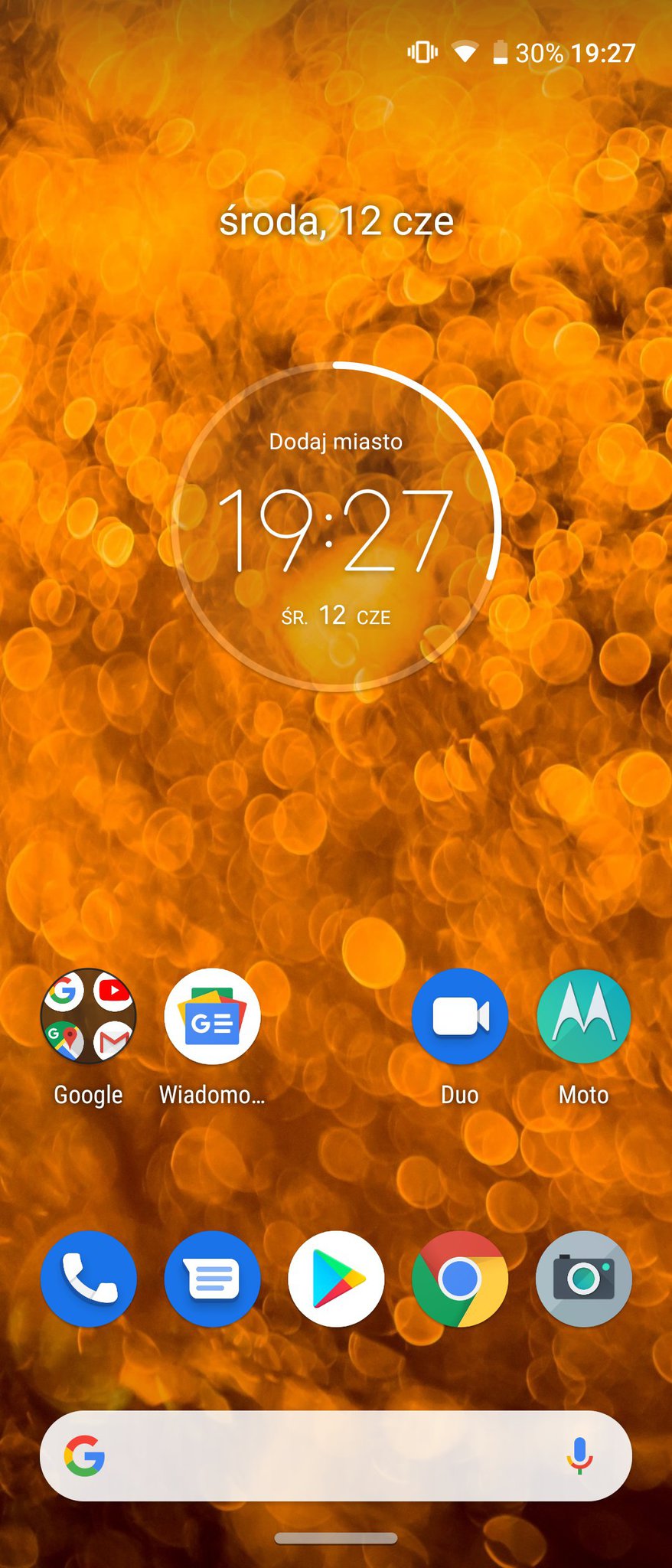672x1568 pixels.
Task: Open the Messages app
Action: pyautogui.click(x=212, y=1279)
